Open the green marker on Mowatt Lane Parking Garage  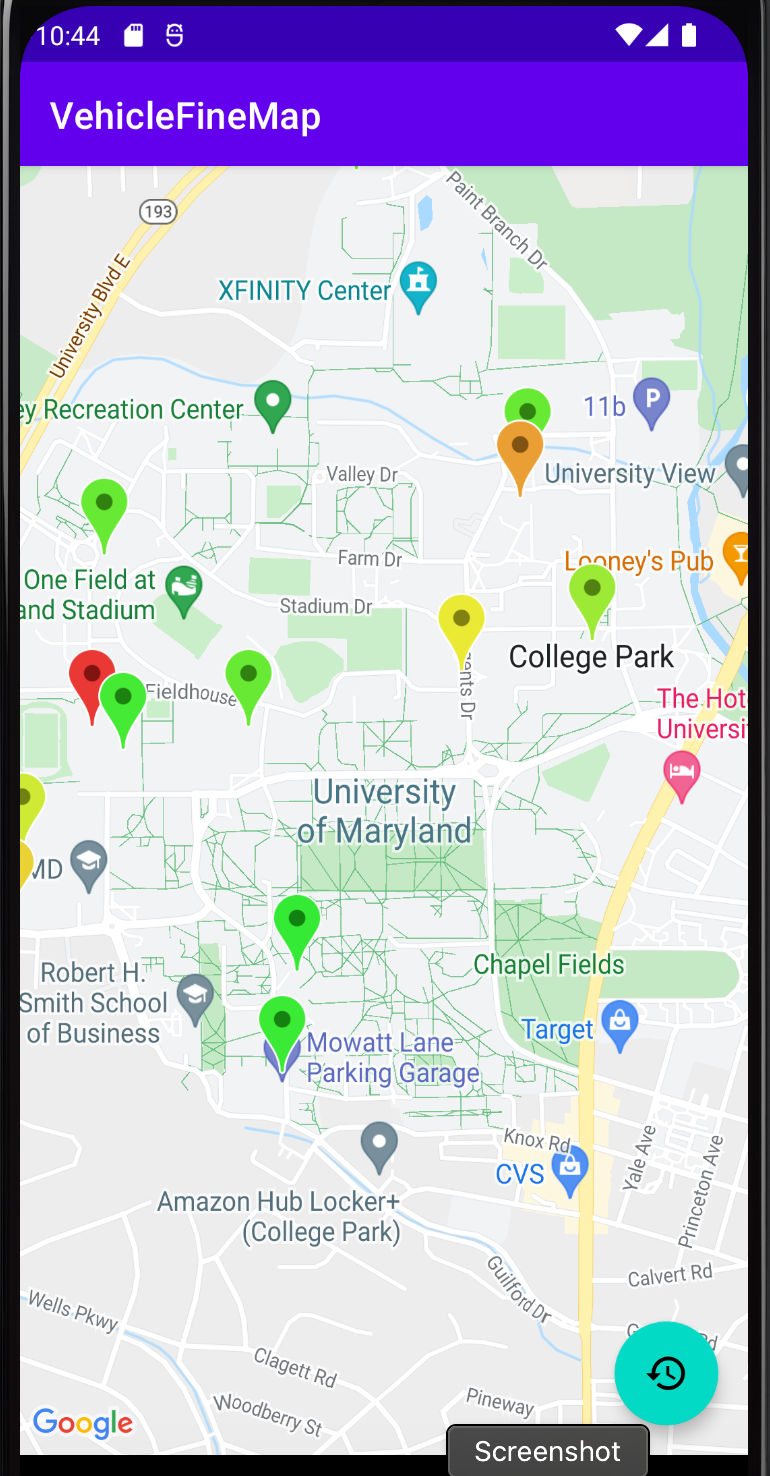(282, 1023)
